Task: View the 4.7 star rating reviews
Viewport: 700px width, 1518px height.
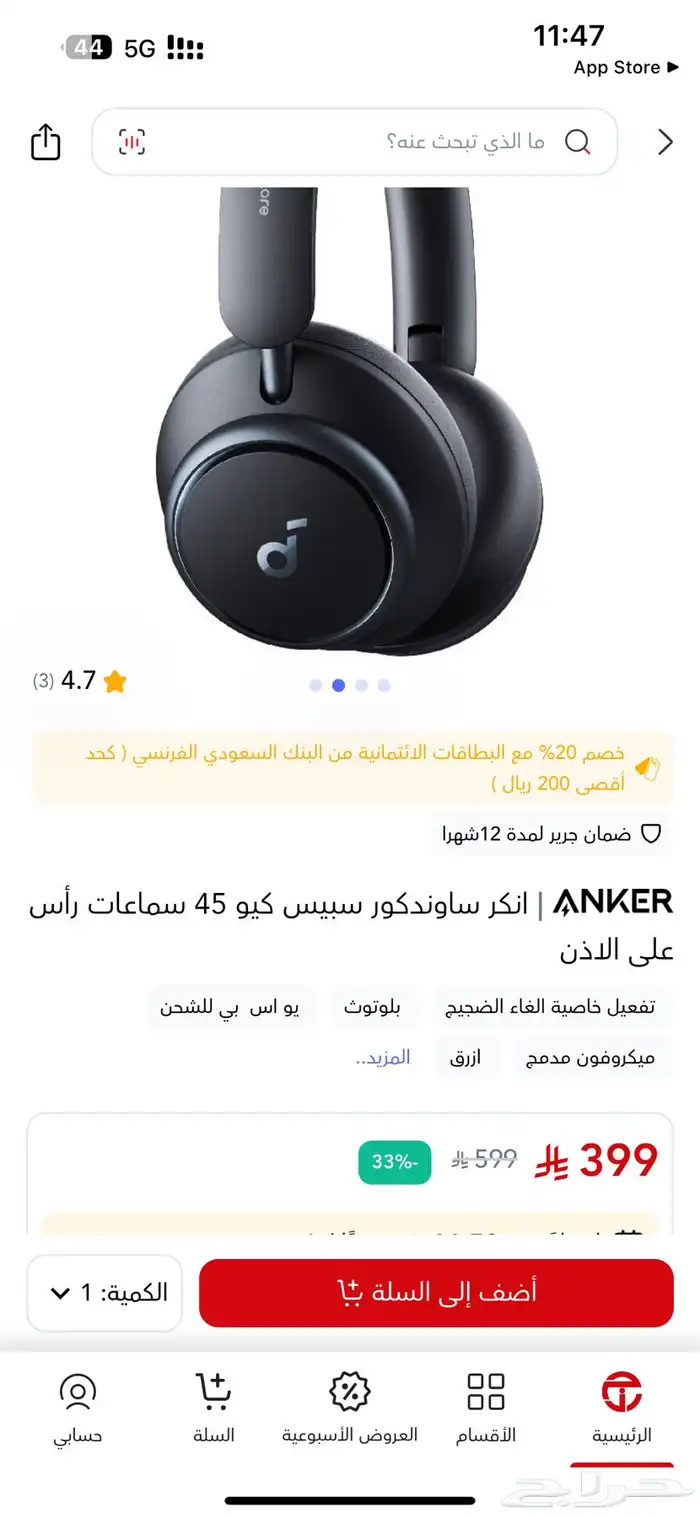Action: point(80,682)
